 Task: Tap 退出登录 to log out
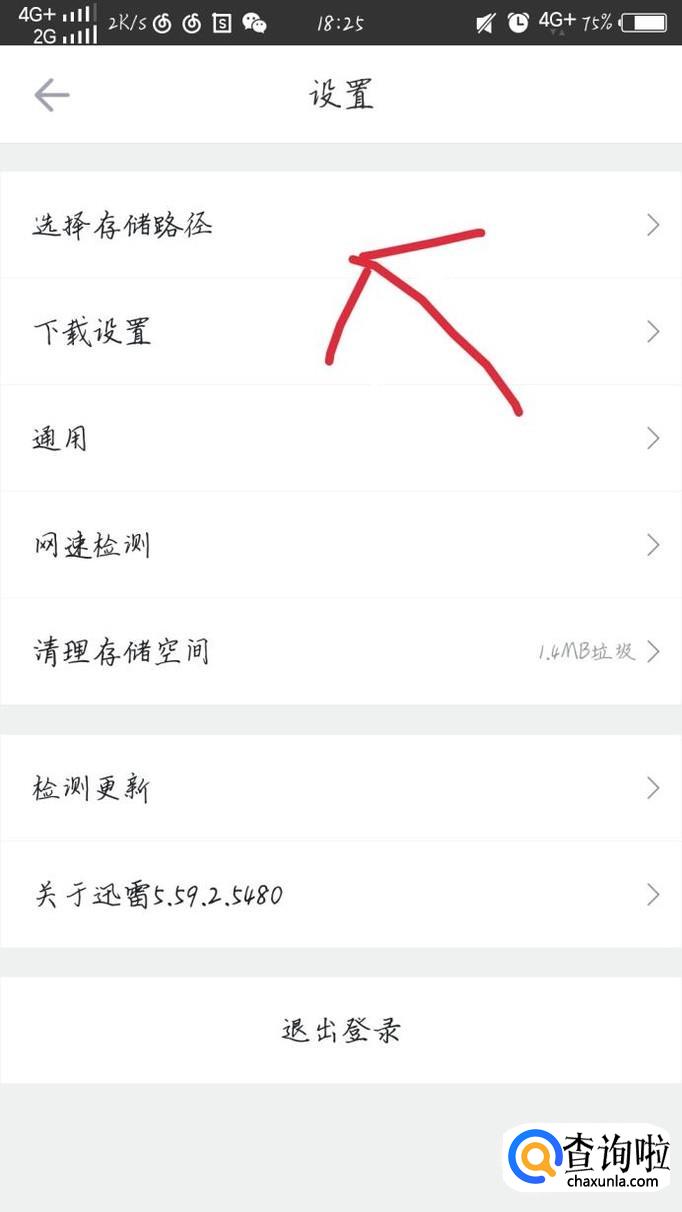point(341,1030)
